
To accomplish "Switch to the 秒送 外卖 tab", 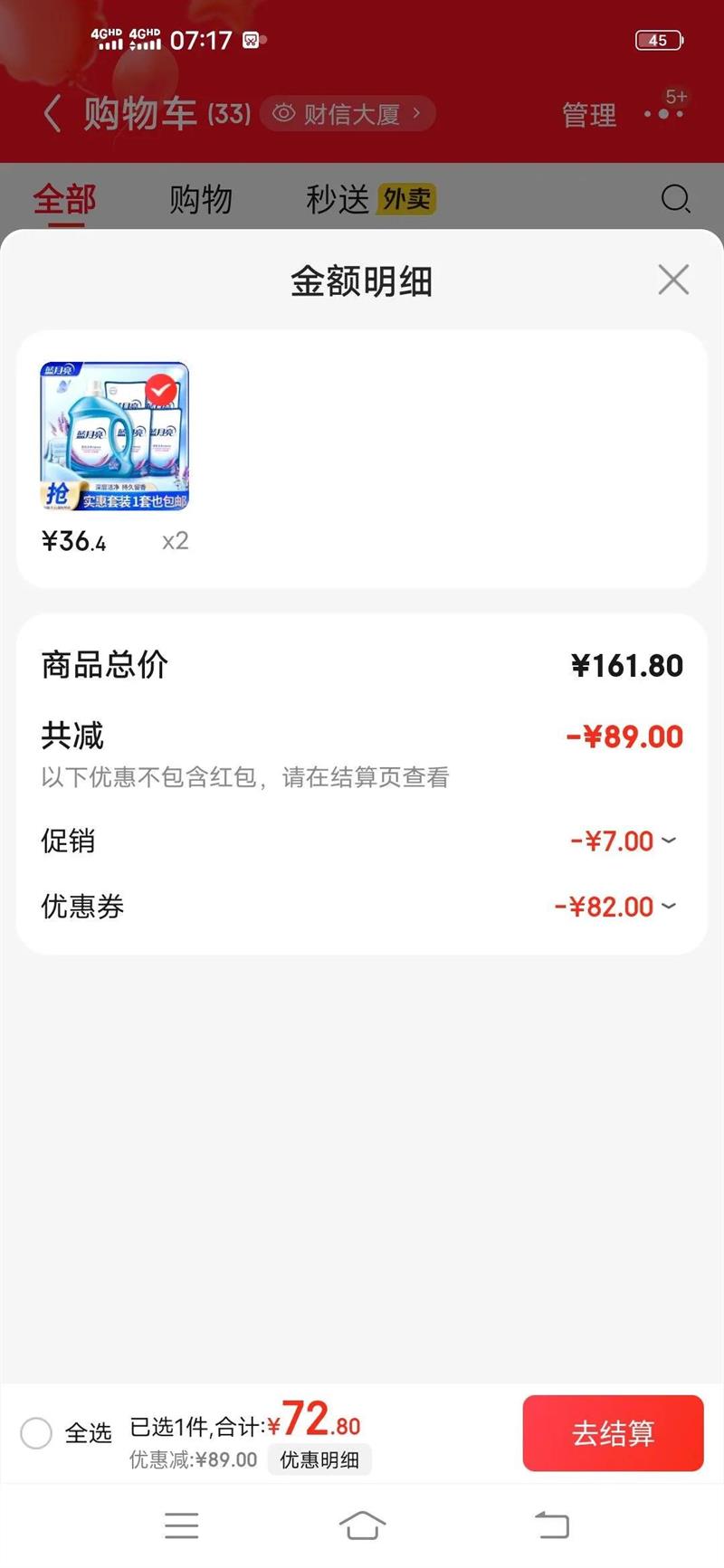I will coord(369,199).
